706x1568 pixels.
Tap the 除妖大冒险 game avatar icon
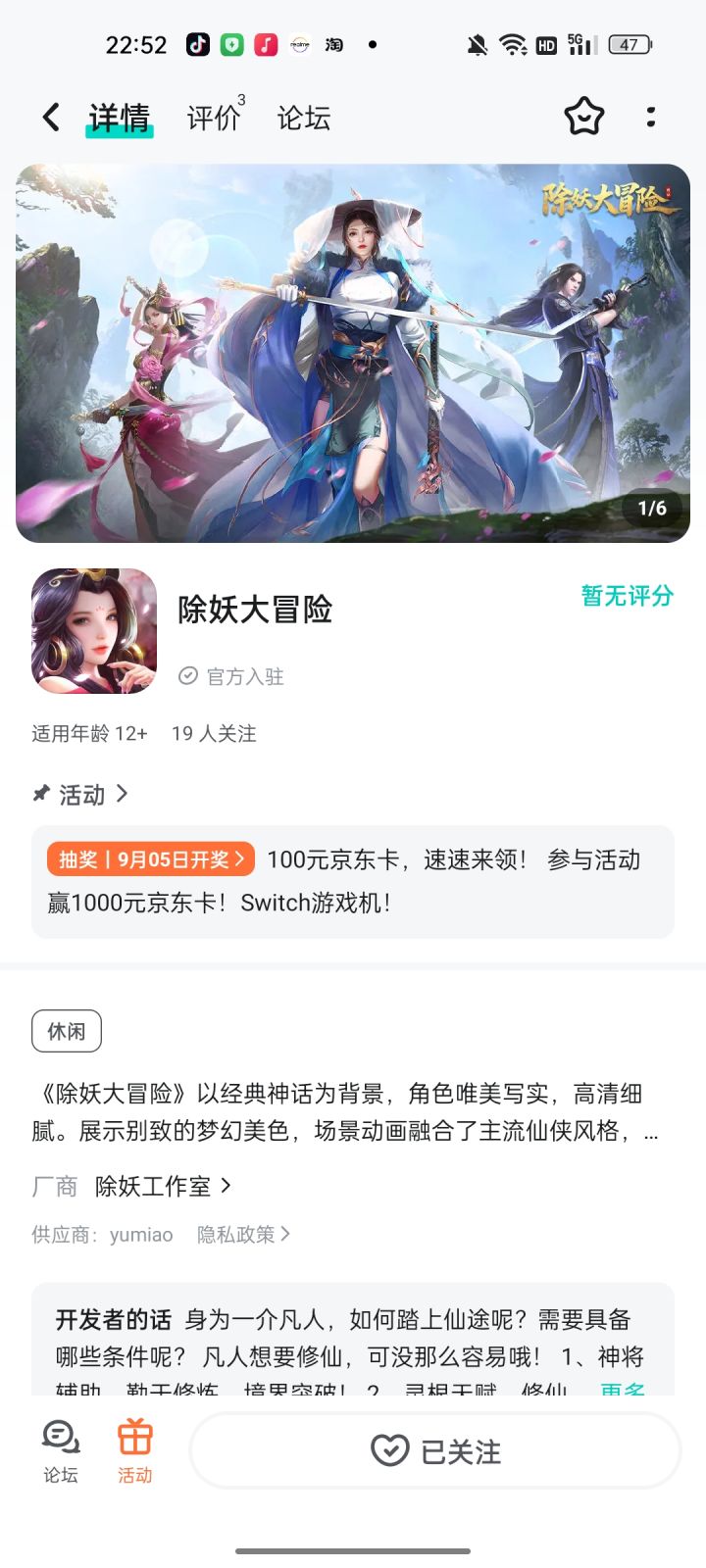[93, 631]
